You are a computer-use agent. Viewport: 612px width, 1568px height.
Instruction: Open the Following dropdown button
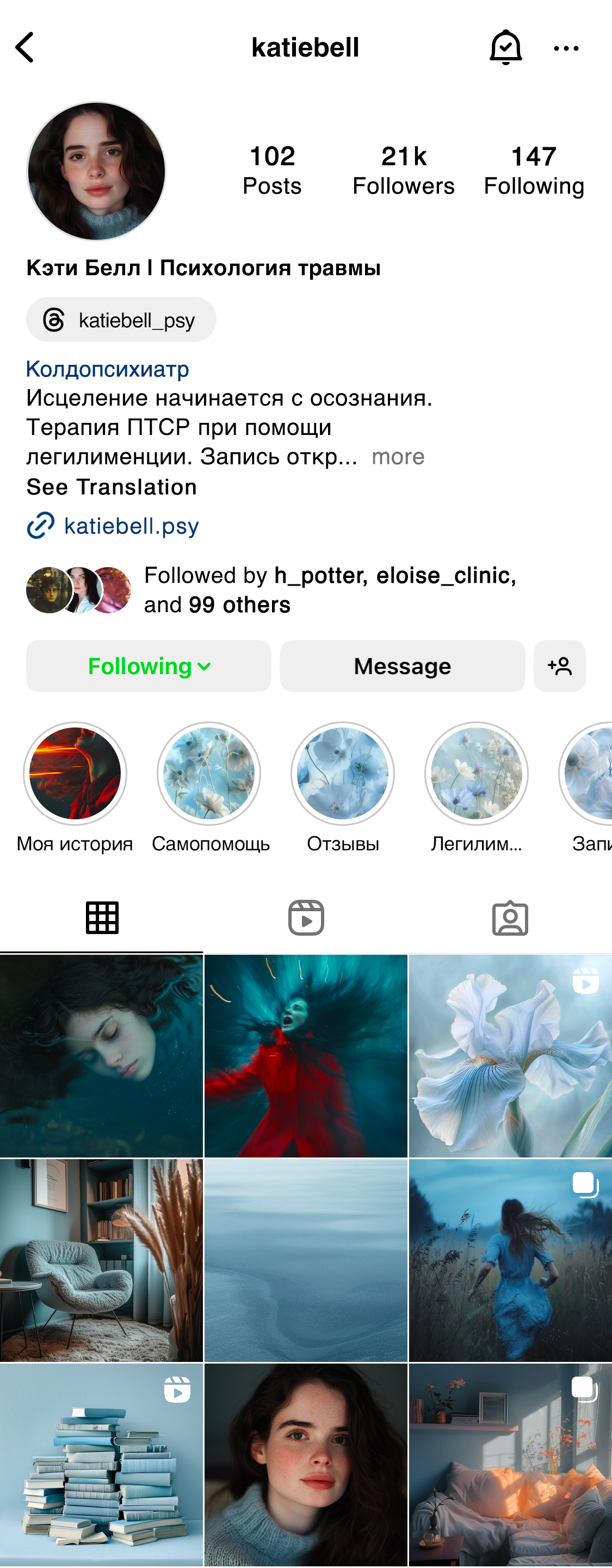[x=149, y=666]
